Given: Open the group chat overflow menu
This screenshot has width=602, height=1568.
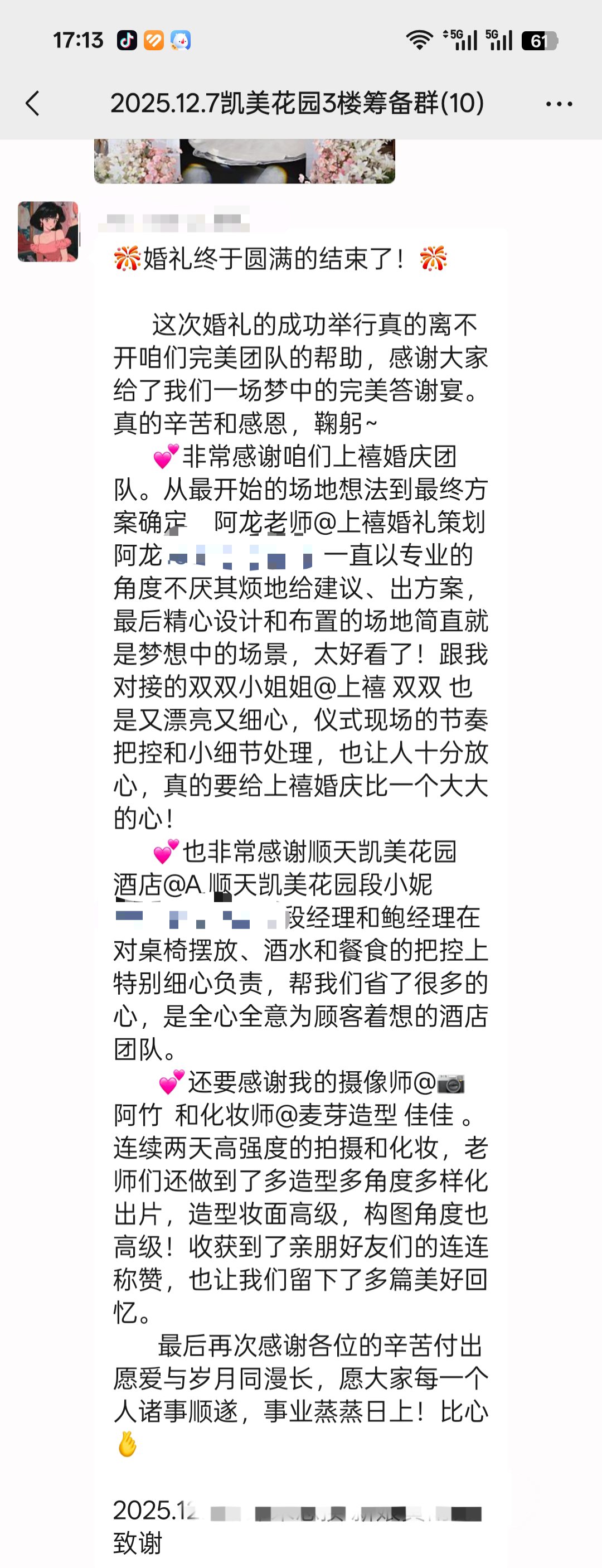Looking at the screenshot, I should click(x=558, y=104).
